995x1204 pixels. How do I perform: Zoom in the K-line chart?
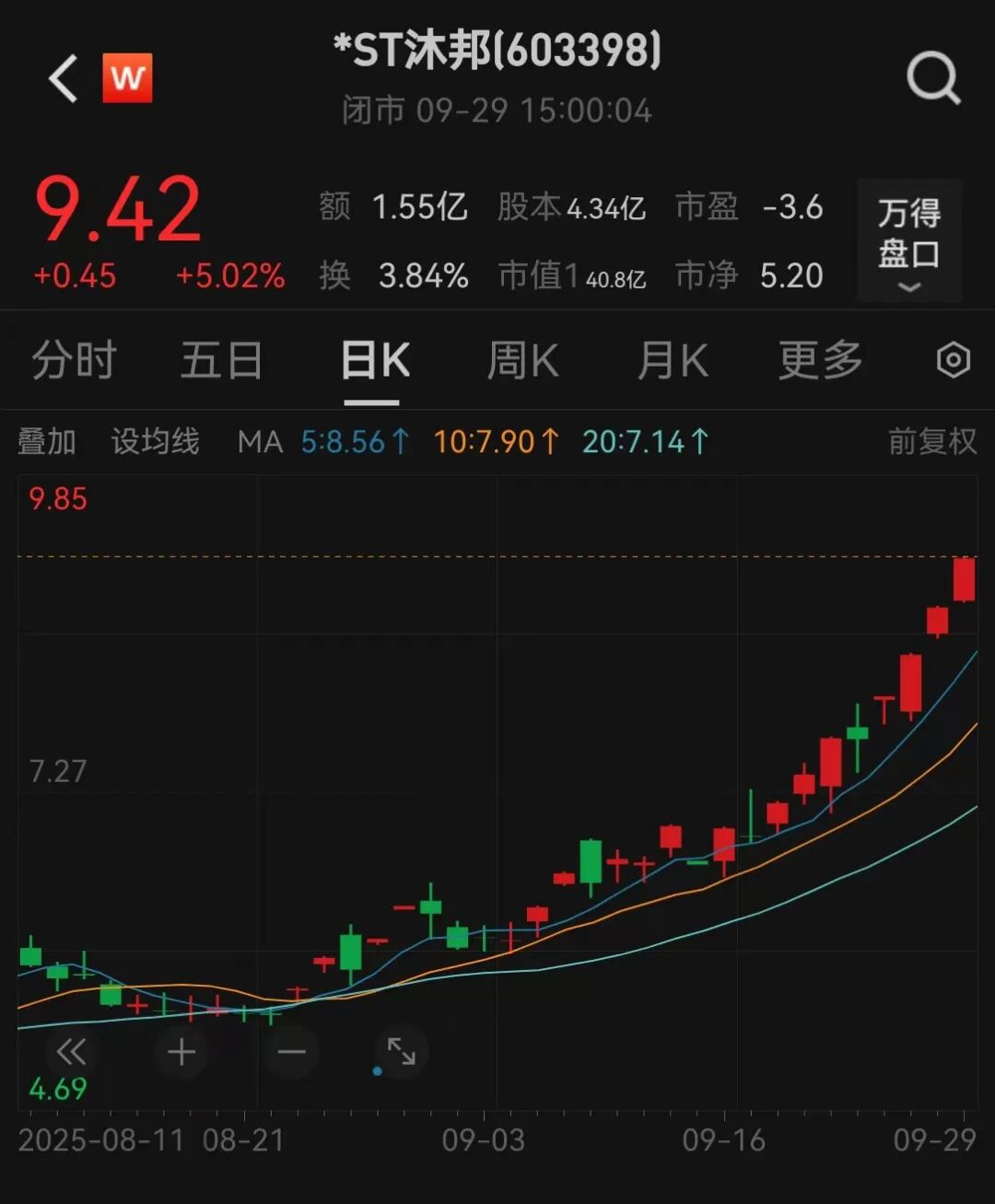click(x=181, y=1051)
